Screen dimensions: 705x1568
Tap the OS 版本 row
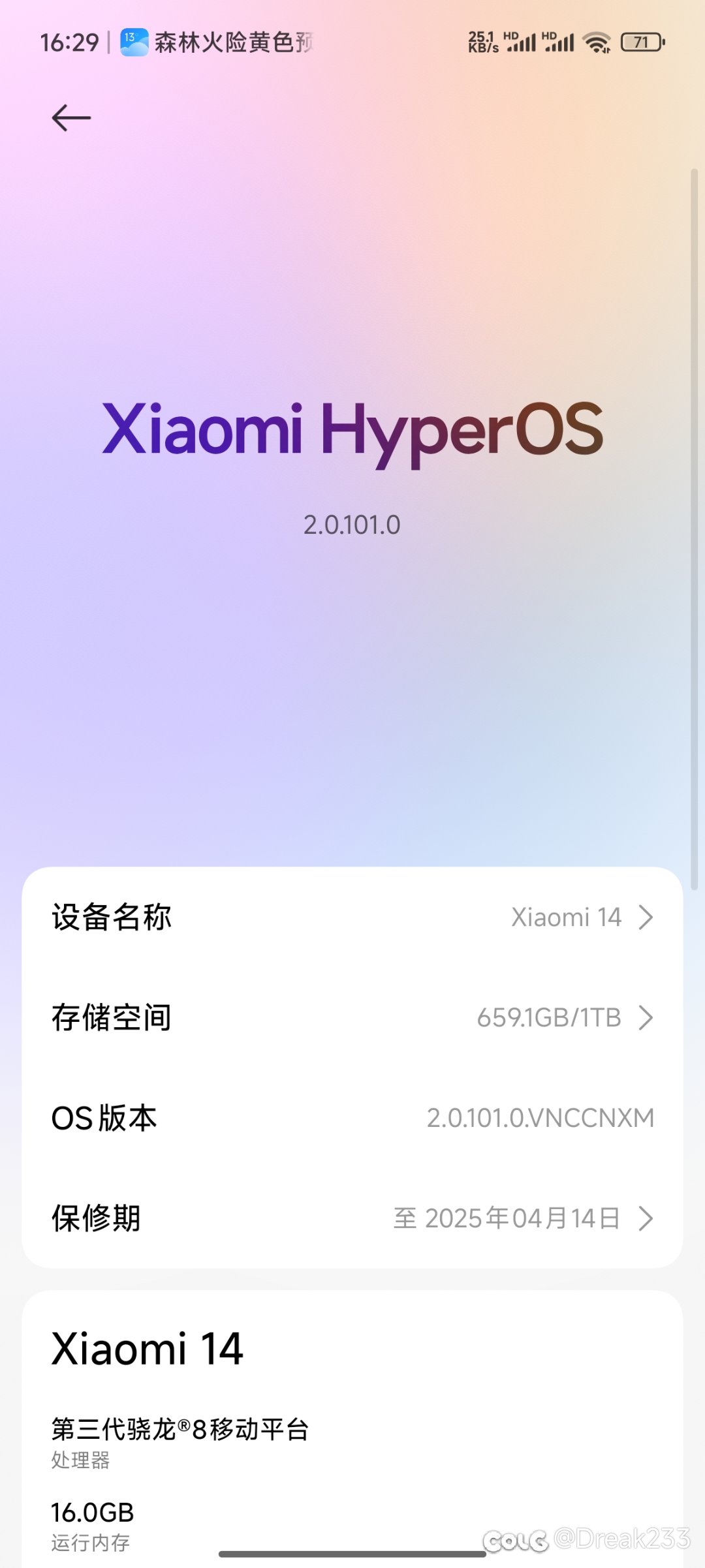click(352, 1118)
